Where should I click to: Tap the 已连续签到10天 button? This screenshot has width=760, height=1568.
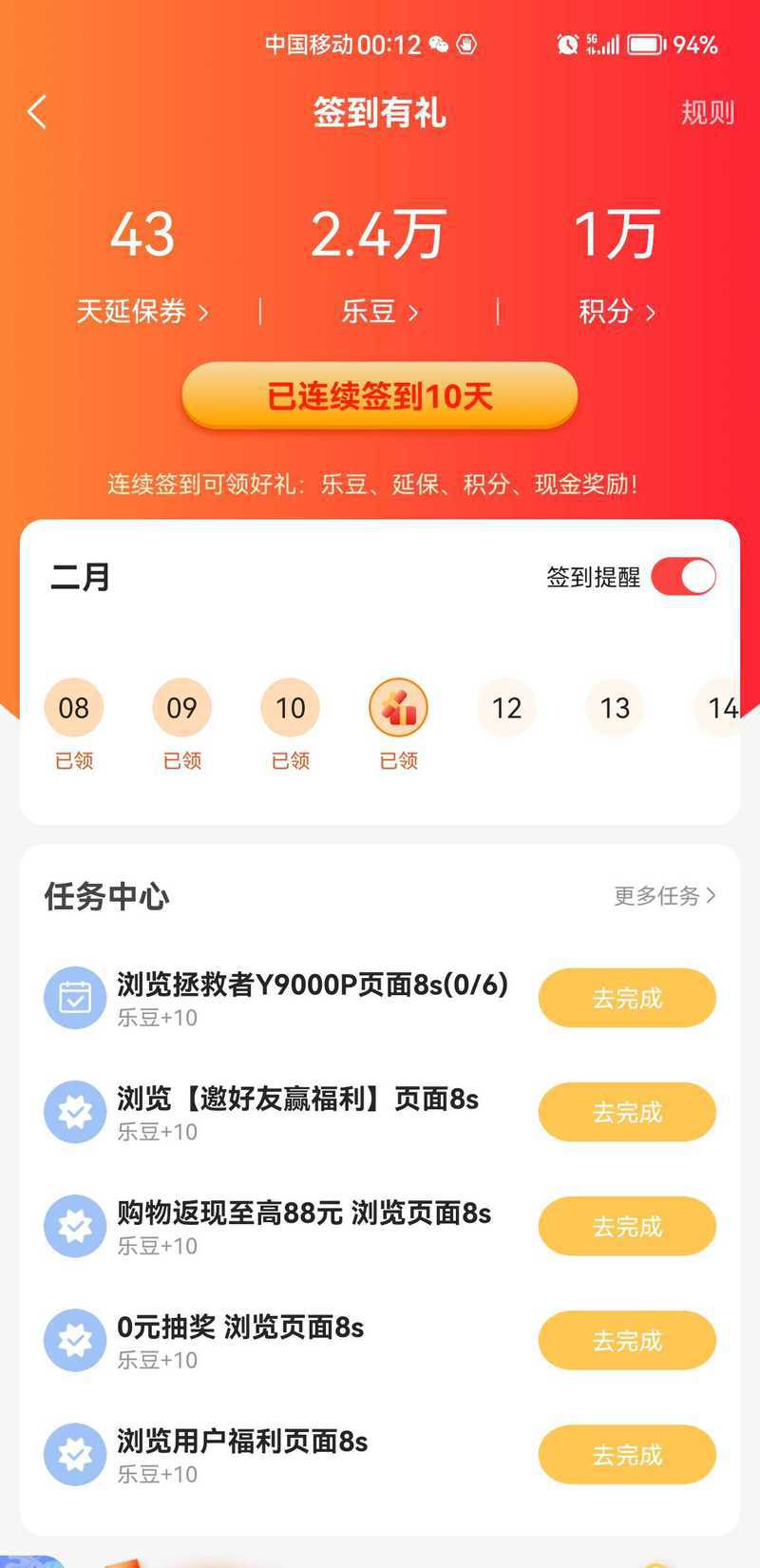[380, 395]
